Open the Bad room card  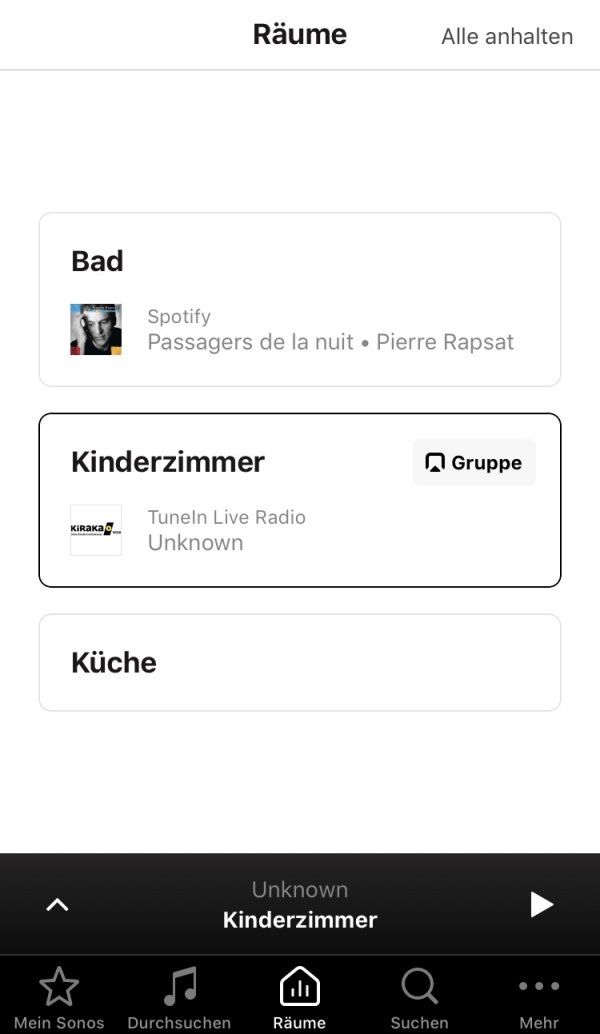[300, 299]
